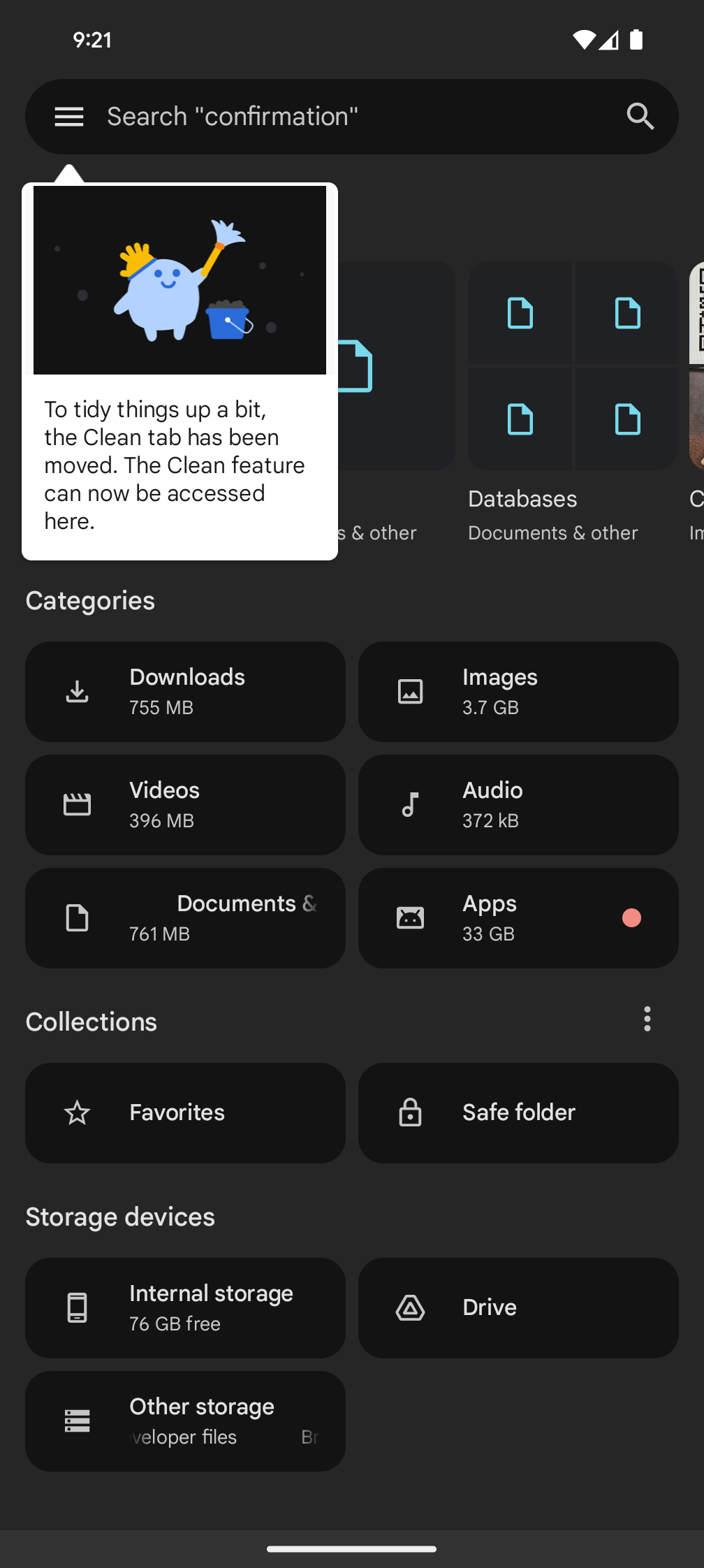Tap the red notification dot beside Apps
The width and height of the screenshot is (704, 1568).
point(631,917)
